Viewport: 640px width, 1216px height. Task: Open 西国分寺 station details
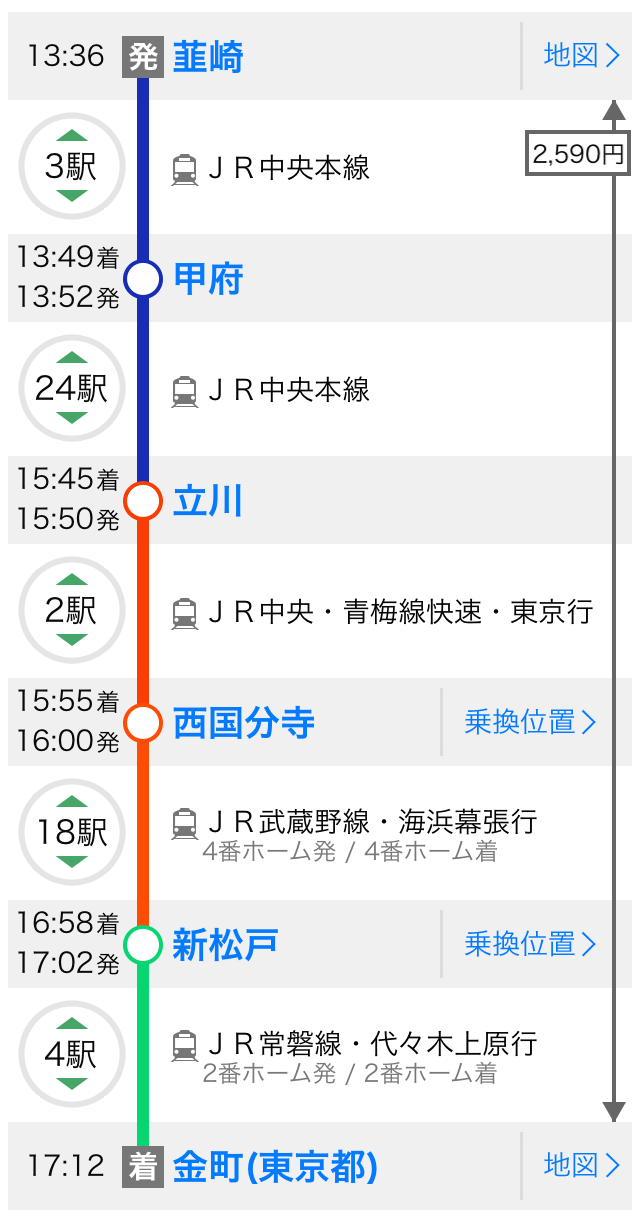coord(244,723)
